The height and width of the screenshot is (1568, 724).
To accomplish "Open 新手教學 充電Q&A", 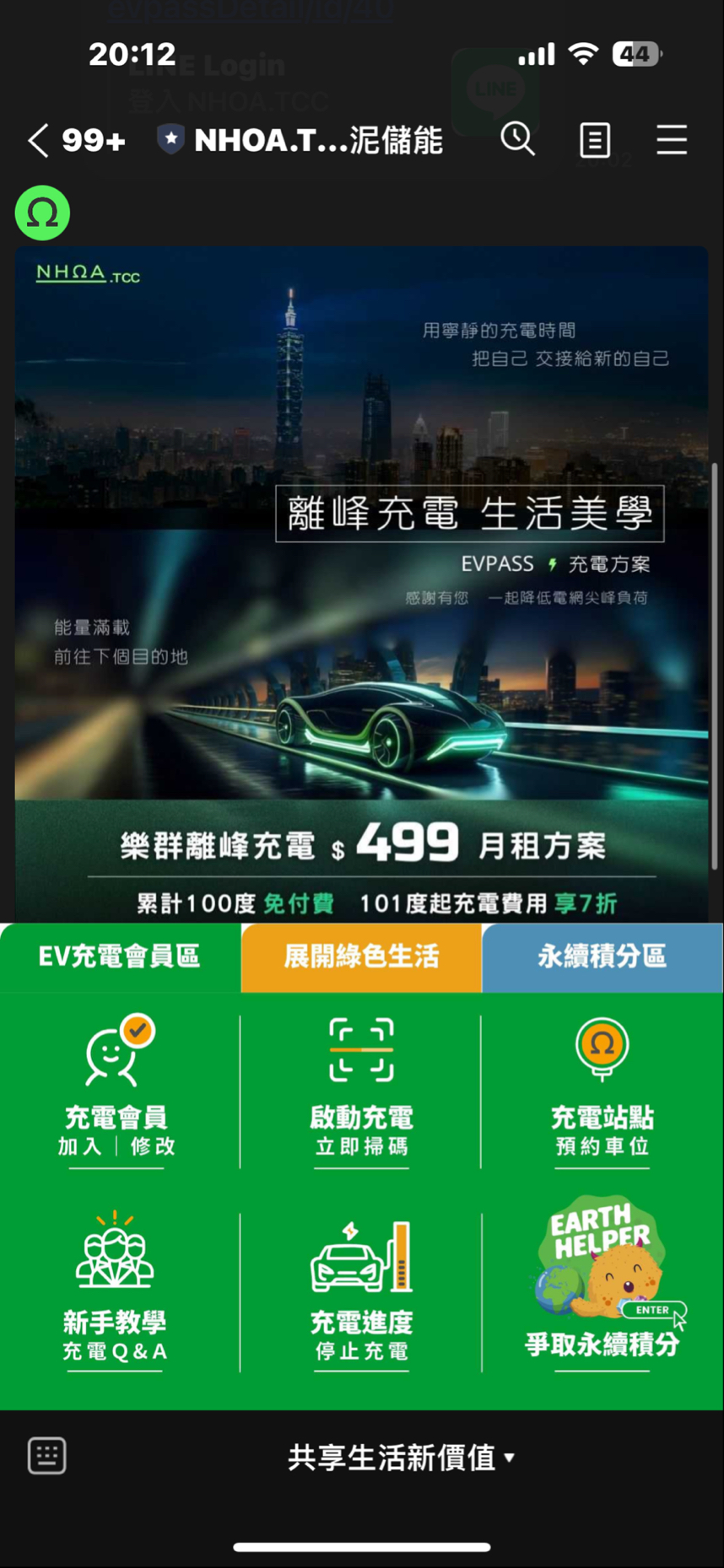I will point(116,1291).
